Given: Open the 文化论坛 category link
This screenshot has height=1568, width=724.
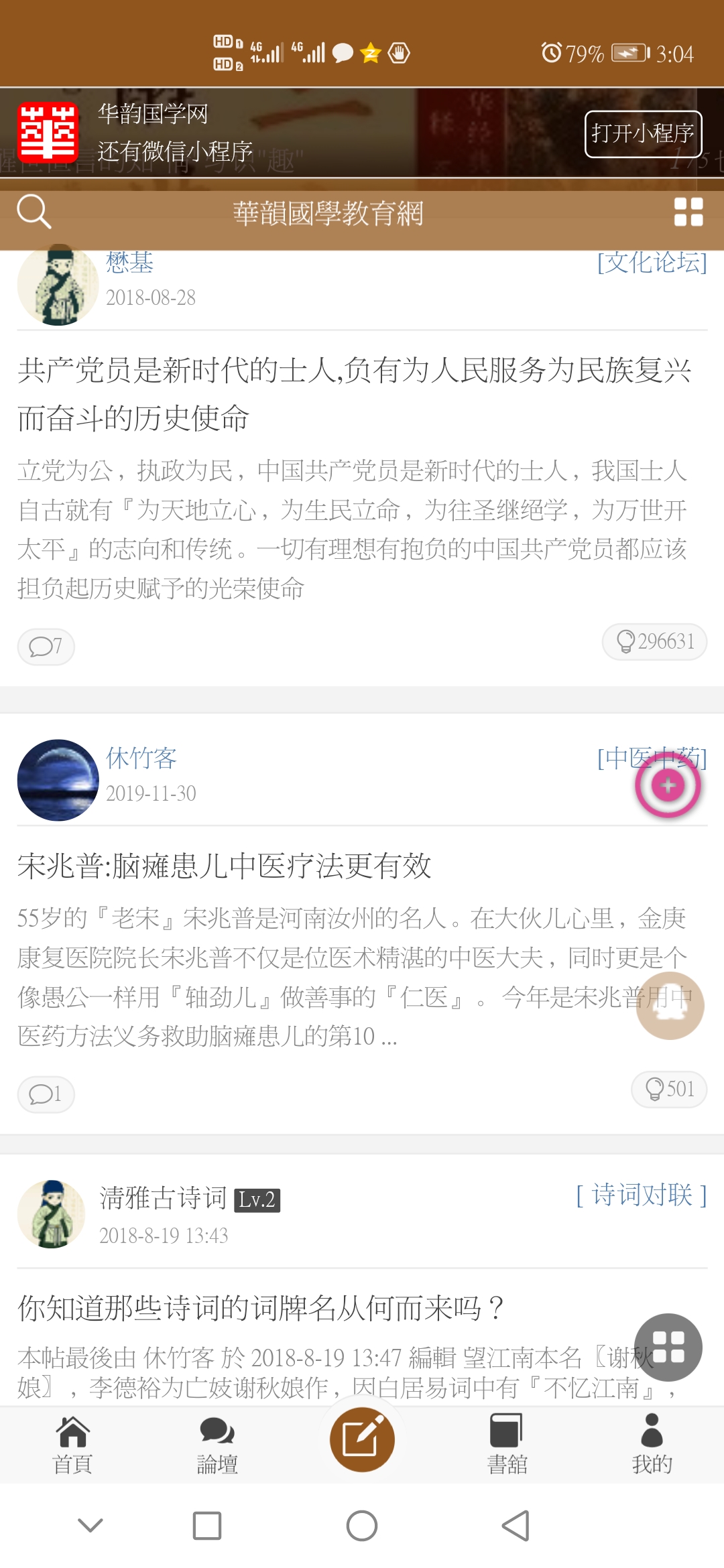Looking at the screenshot, I should point(652,263).
